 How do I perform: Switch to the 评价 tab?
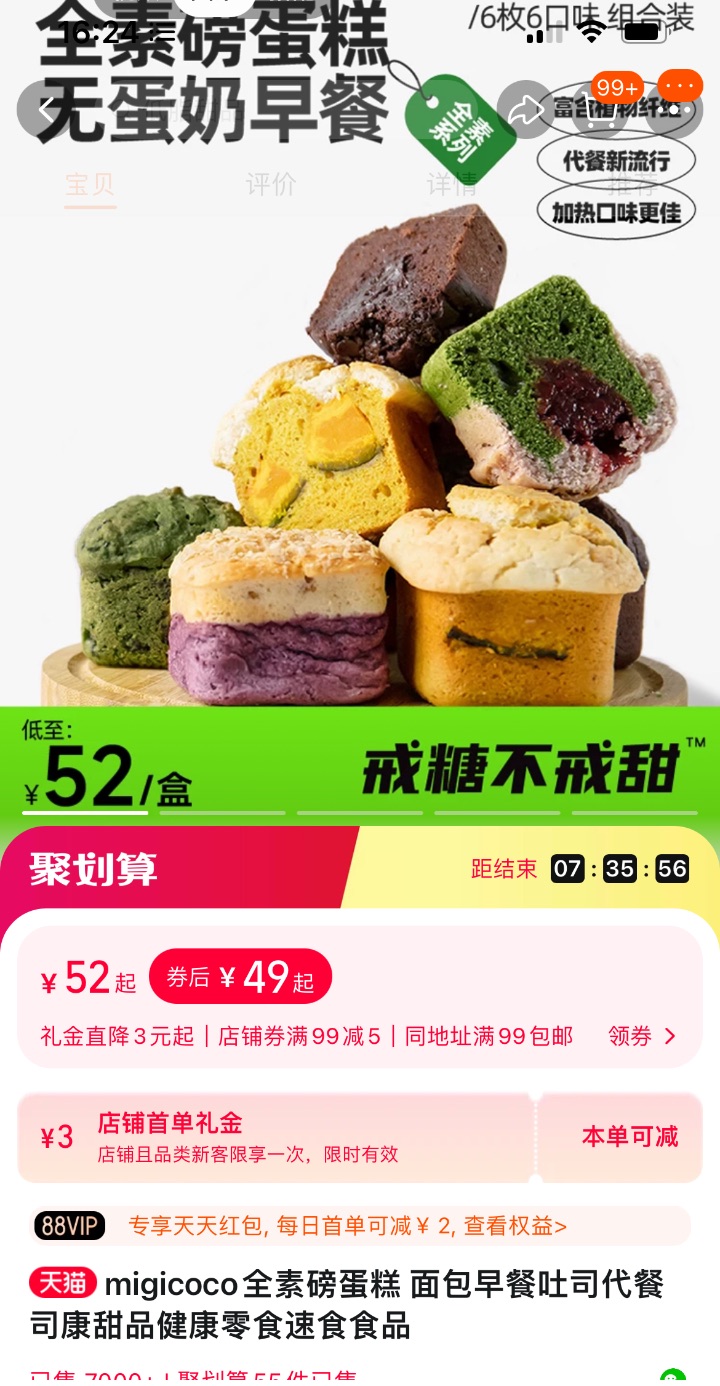coord(271,185)
